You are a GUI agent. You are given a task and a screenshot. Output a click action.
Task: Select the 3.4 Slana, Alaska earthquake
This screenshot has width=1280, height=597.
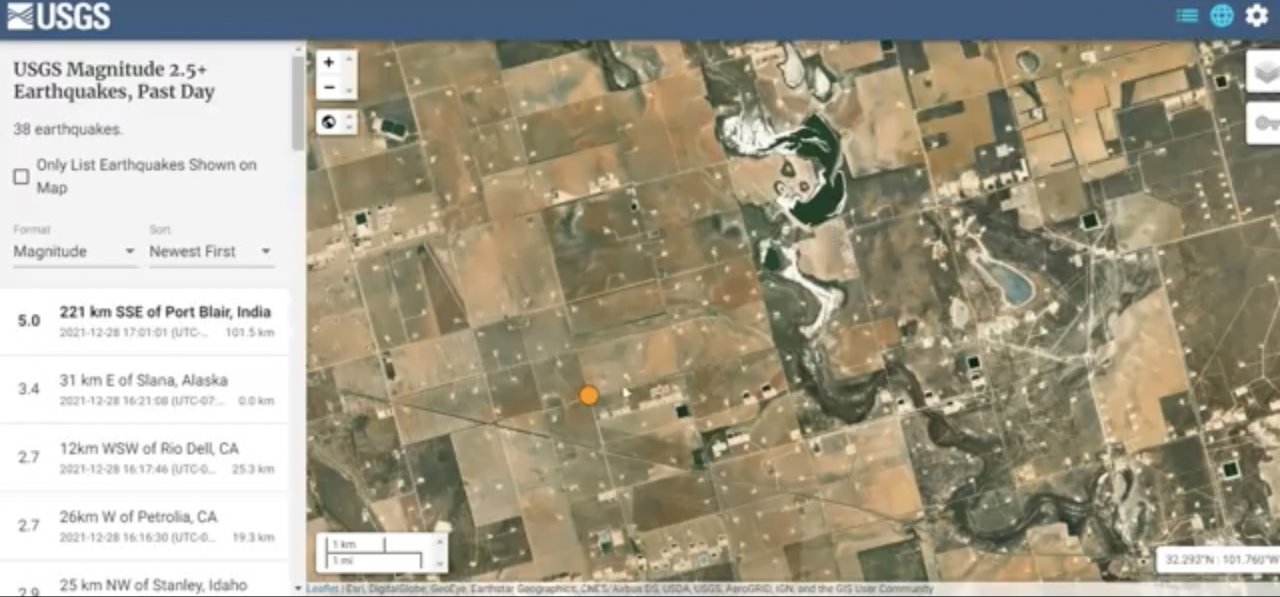pyautogui.click(x=146, y=389)
